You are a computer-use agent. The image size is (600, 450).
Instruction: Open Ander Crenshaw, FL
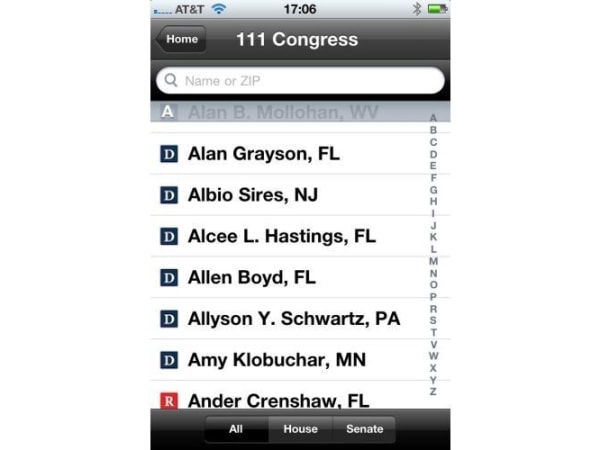pos(278,399)
